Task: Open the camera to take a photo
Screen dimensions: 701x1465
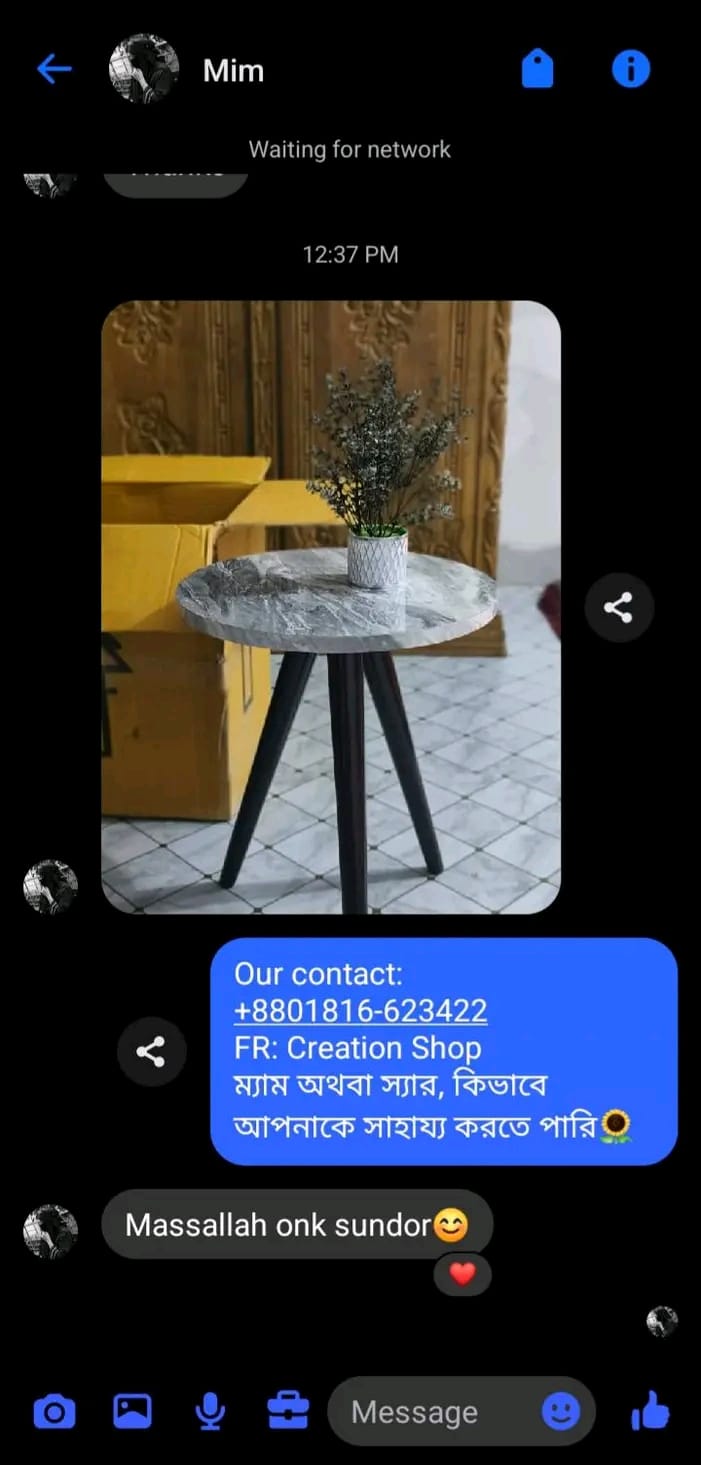Action: point(54,1412)
